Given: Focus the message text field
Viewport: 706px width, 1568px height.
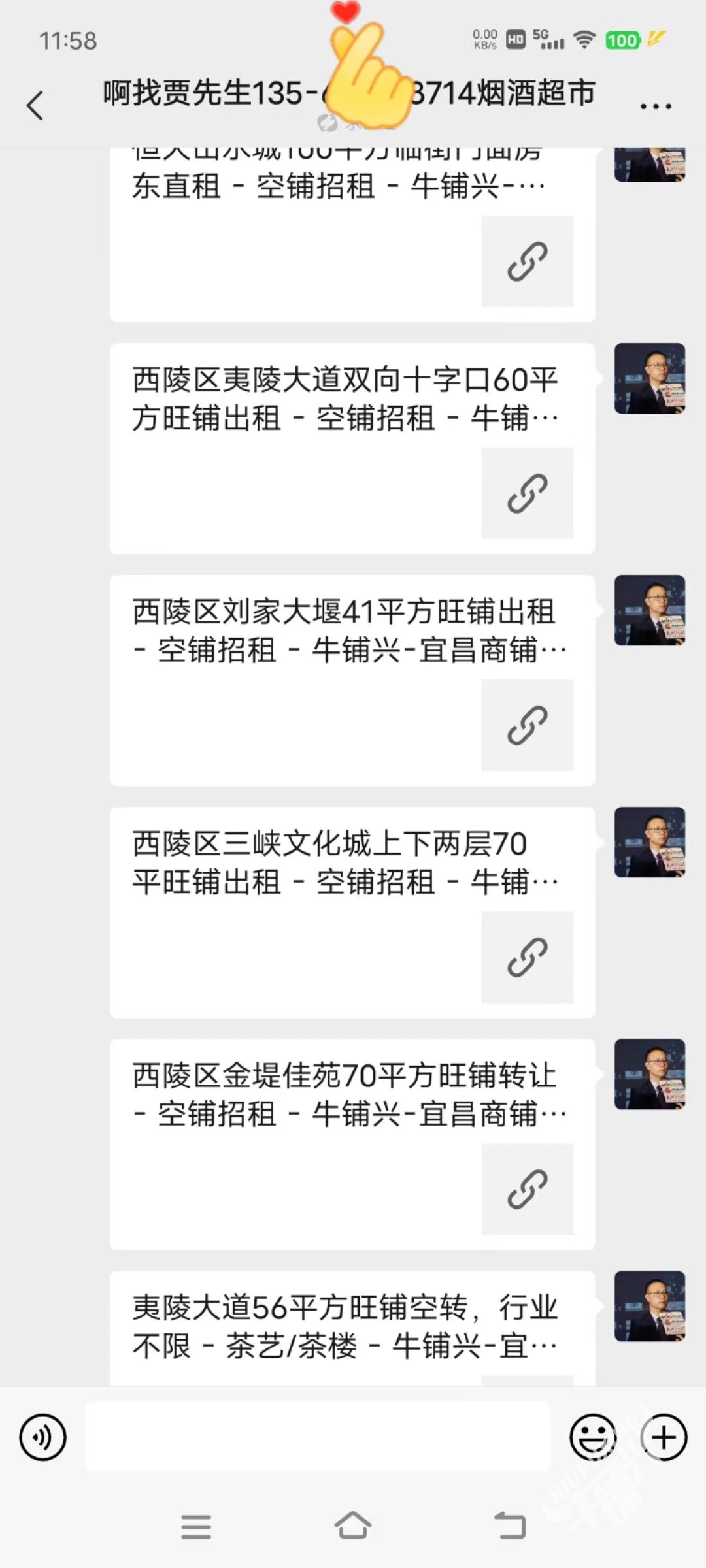Looking at the screenshot, I should click(318, 1437).
